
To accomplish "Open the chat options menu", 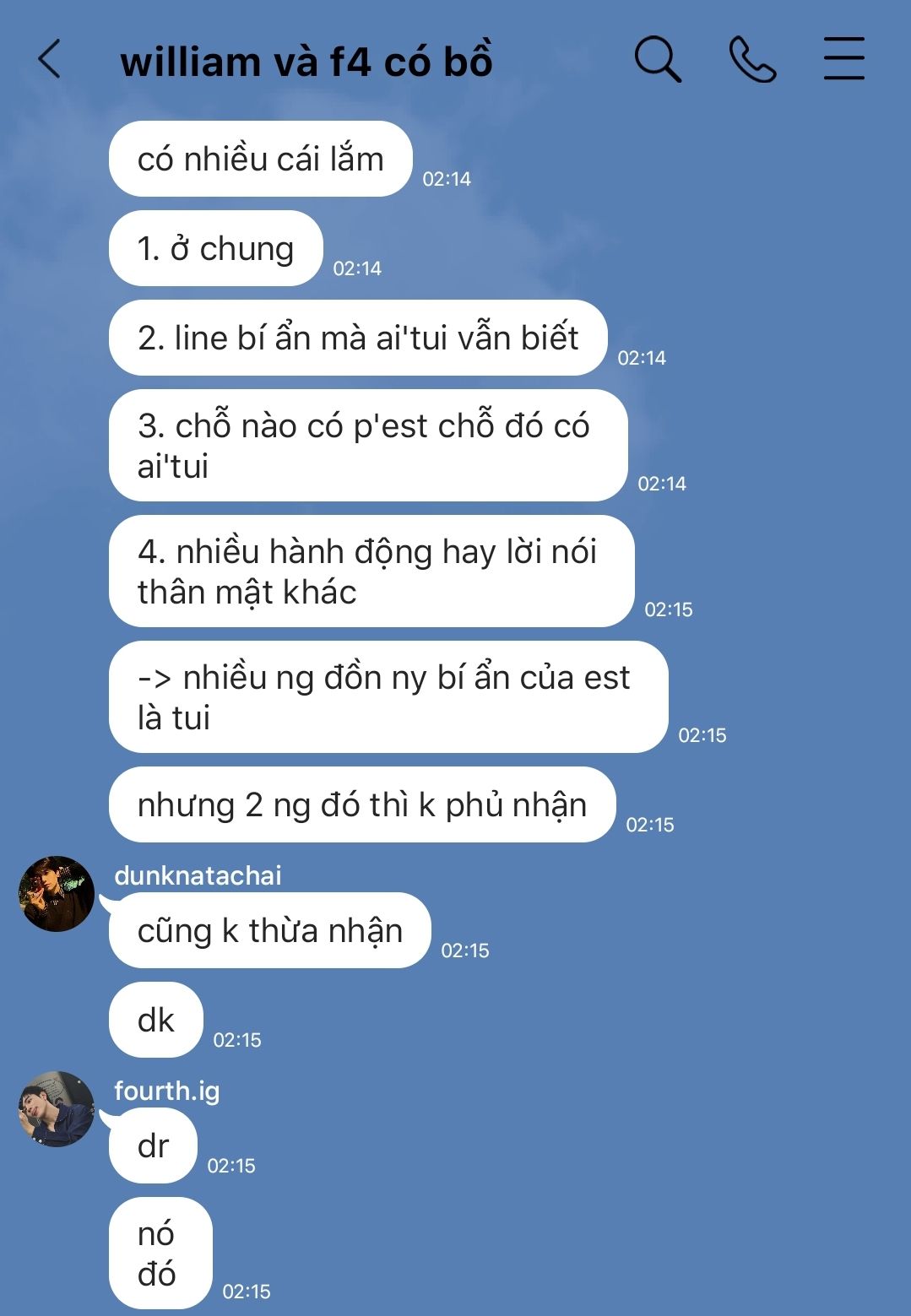I will [843, 59].
